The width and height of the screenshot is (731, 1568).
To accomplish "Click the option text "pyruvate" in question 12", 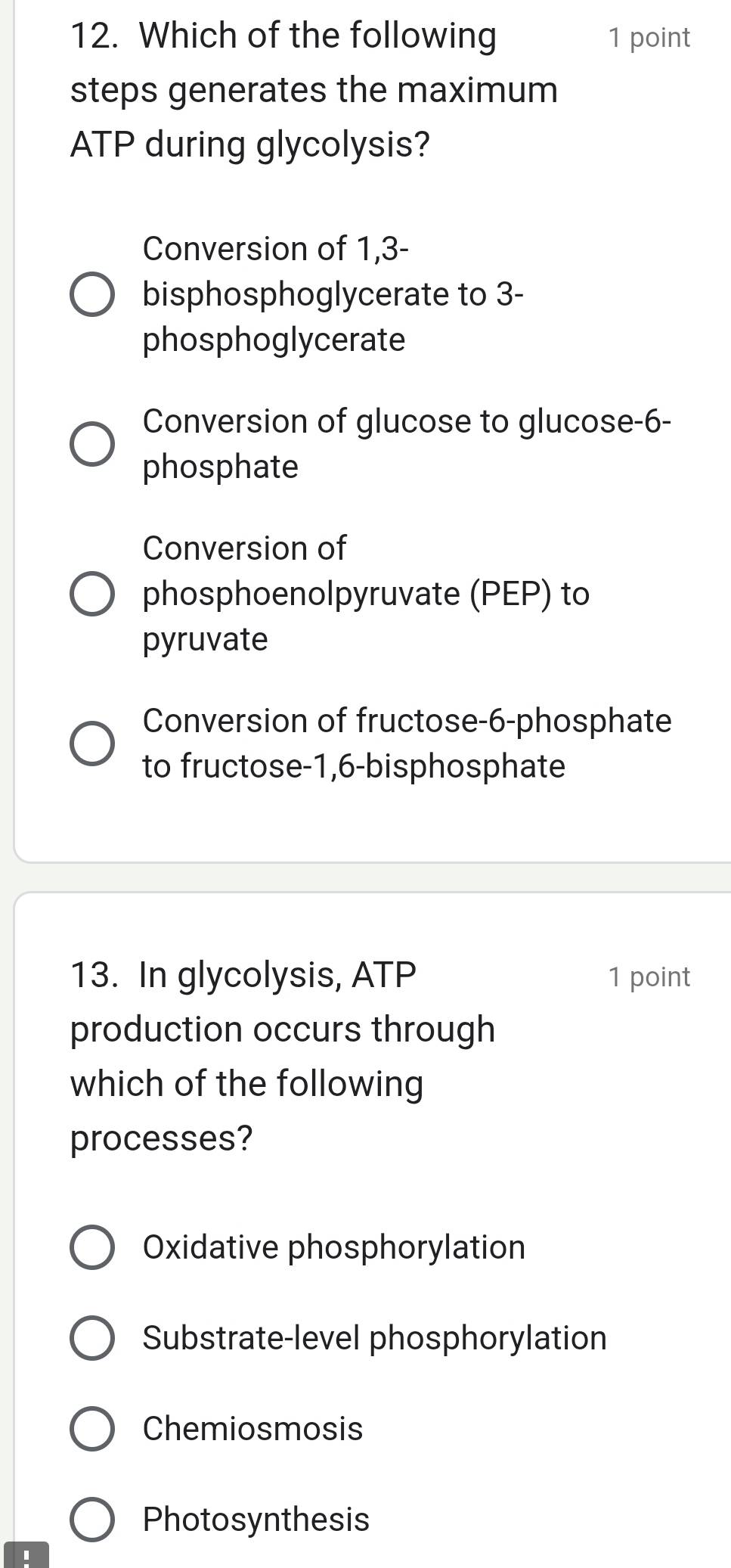I will click(x=204, y=639).
